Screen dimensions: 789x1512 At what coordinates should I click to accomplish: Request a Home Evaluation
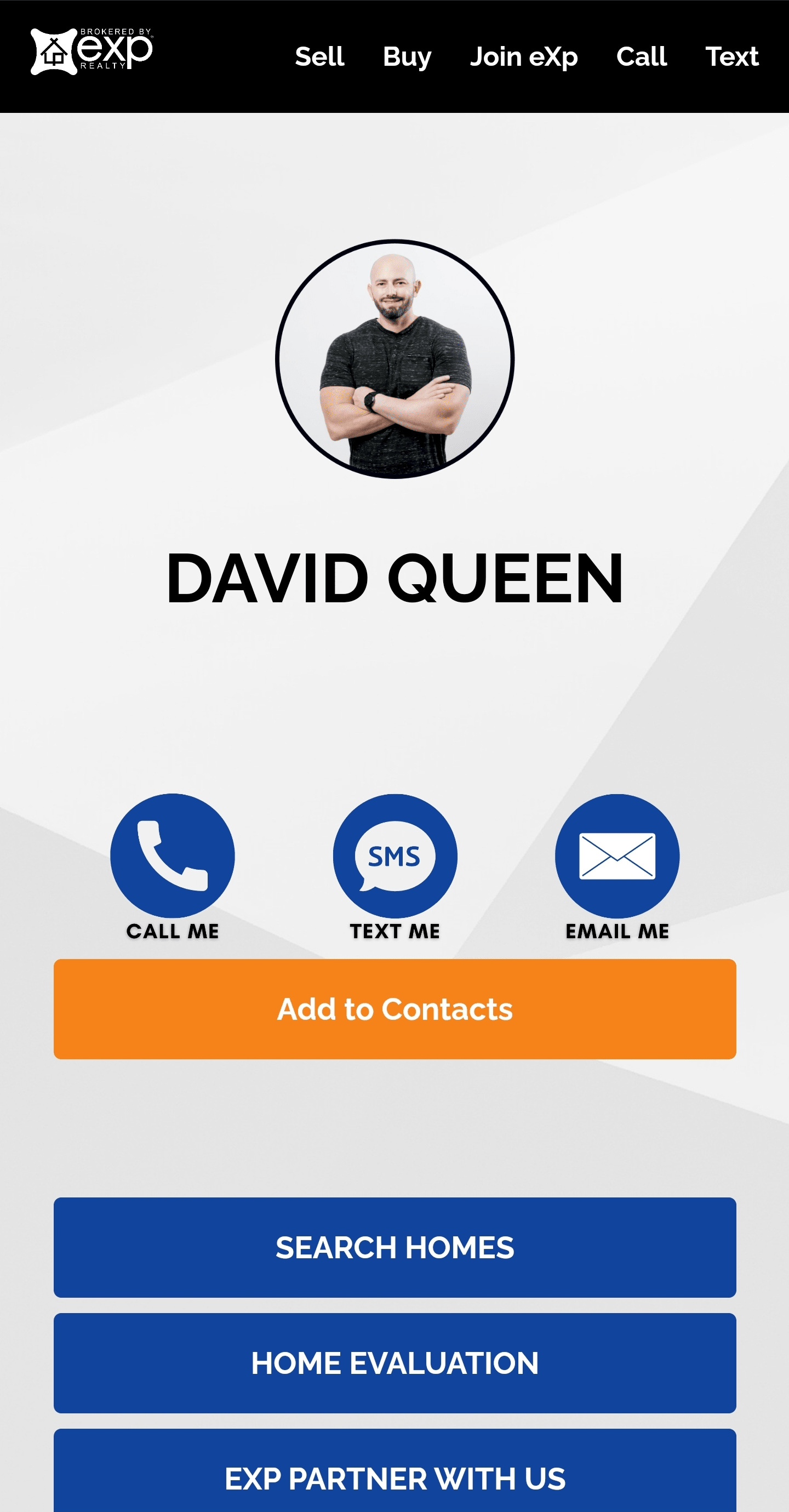(395, 1363)
